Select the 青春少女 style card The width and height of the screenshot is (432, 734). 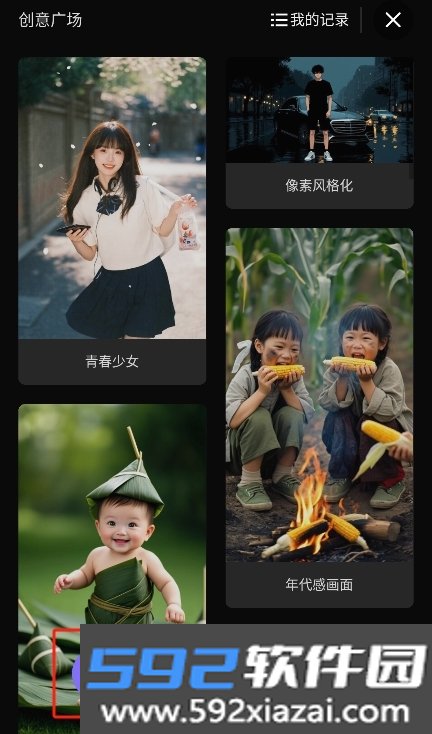click(112, 221)
